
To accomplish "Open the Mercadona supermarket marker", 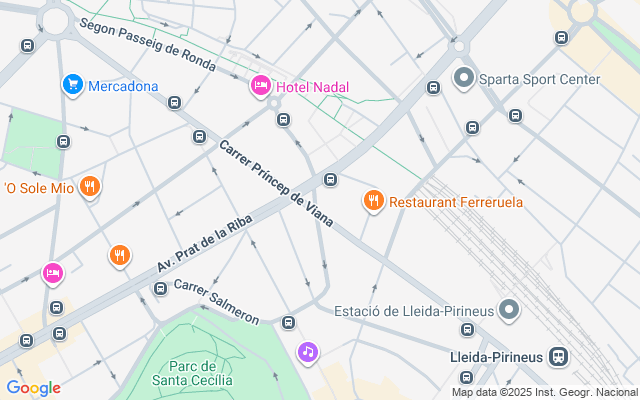I will [x=72, y=85].
